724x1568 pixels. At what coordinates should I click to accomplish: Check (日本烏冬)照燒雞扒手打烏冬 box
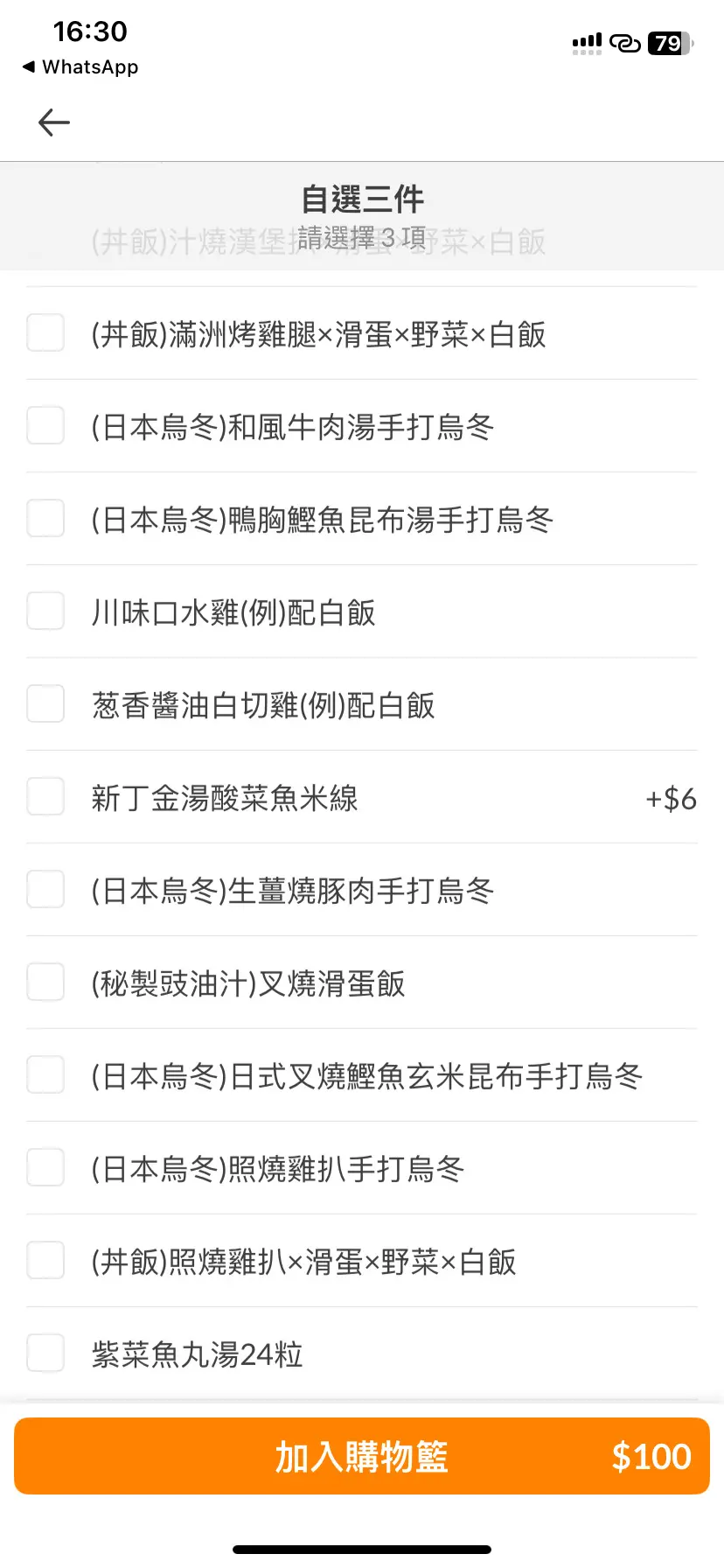click(45, 1168)
